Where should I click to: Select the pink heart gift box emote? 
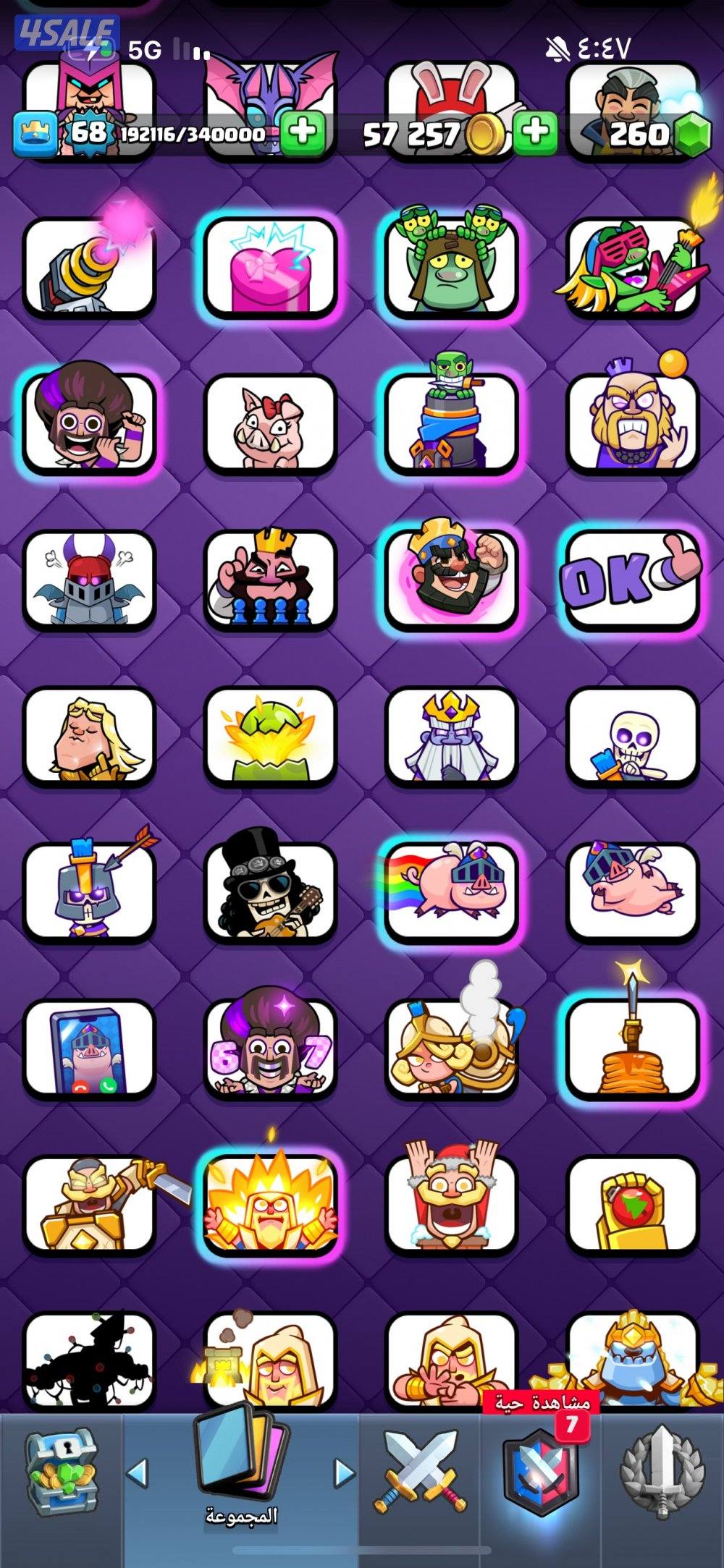(x=270, y=267)
